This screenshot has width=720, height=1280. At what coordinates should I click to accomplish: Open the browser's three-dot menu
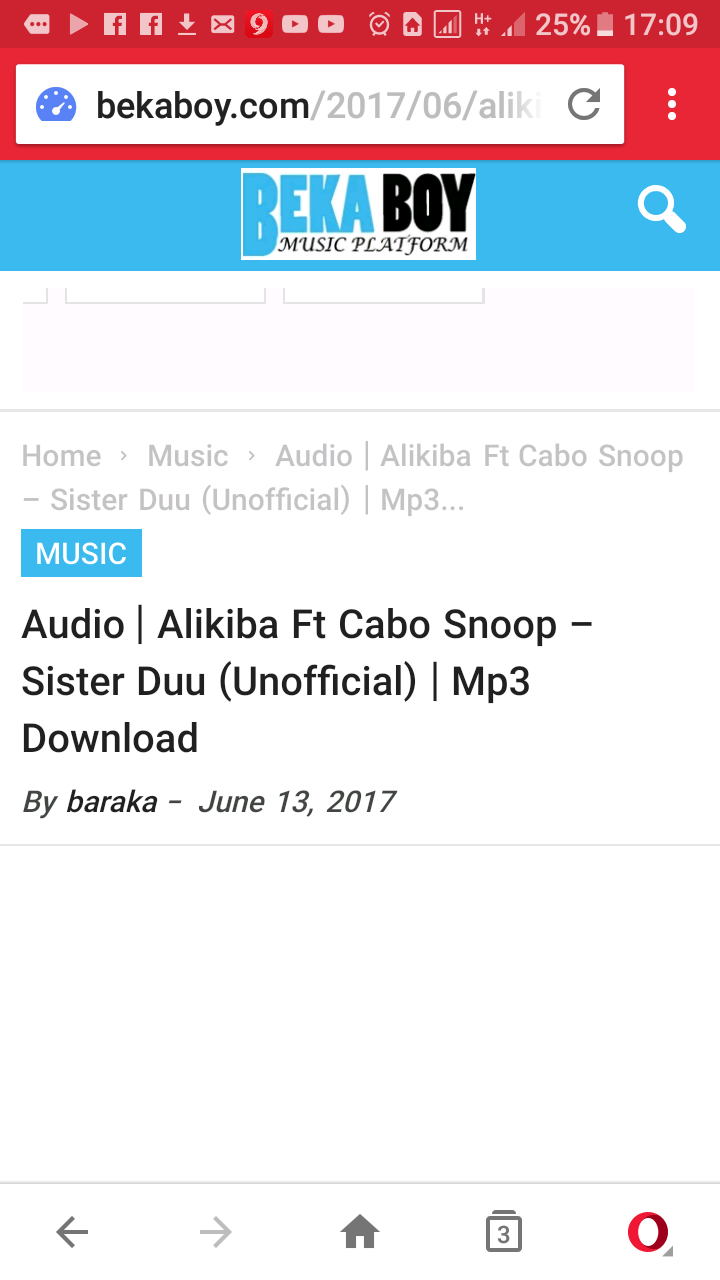click(x=671, y=105)
